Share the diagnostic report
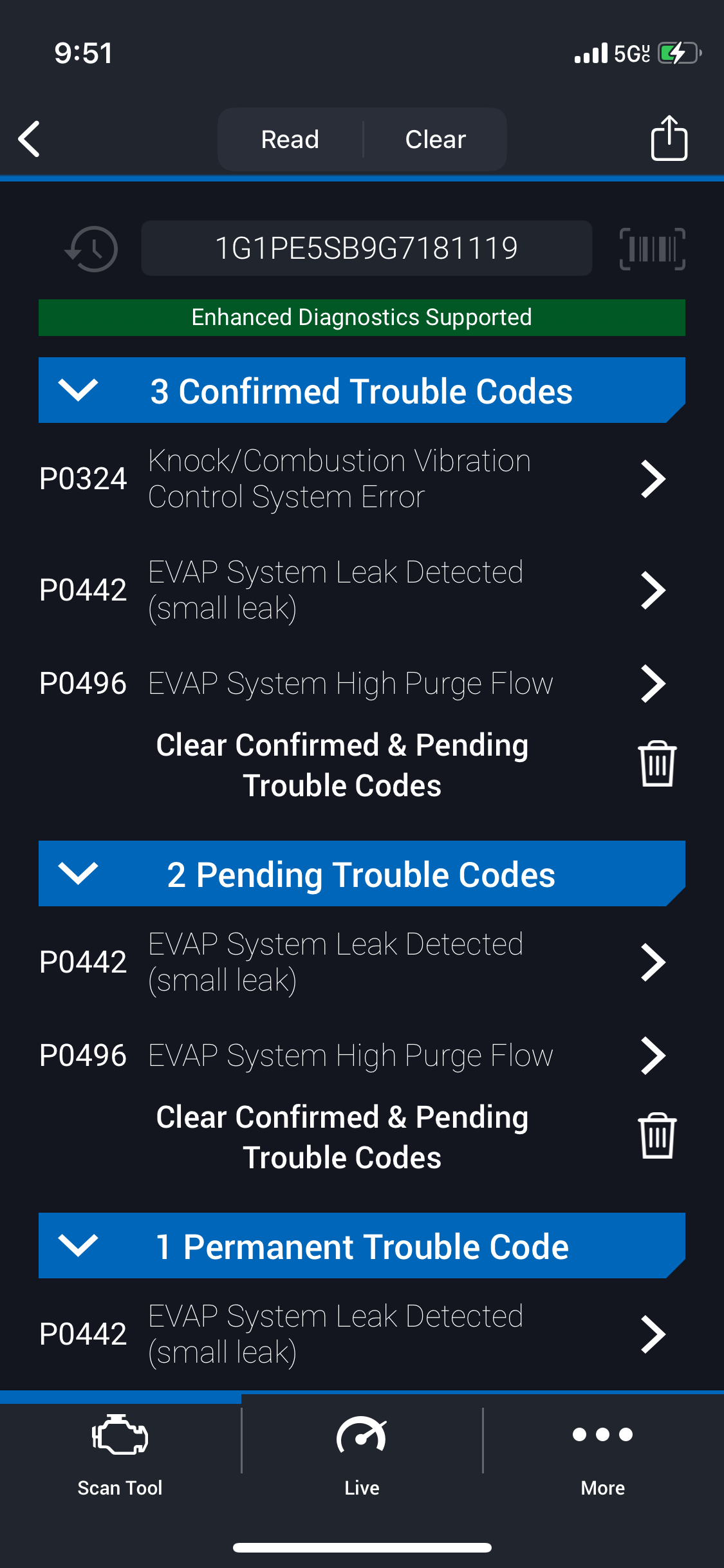Screen dimensions: 724x1568 [669, 138]
